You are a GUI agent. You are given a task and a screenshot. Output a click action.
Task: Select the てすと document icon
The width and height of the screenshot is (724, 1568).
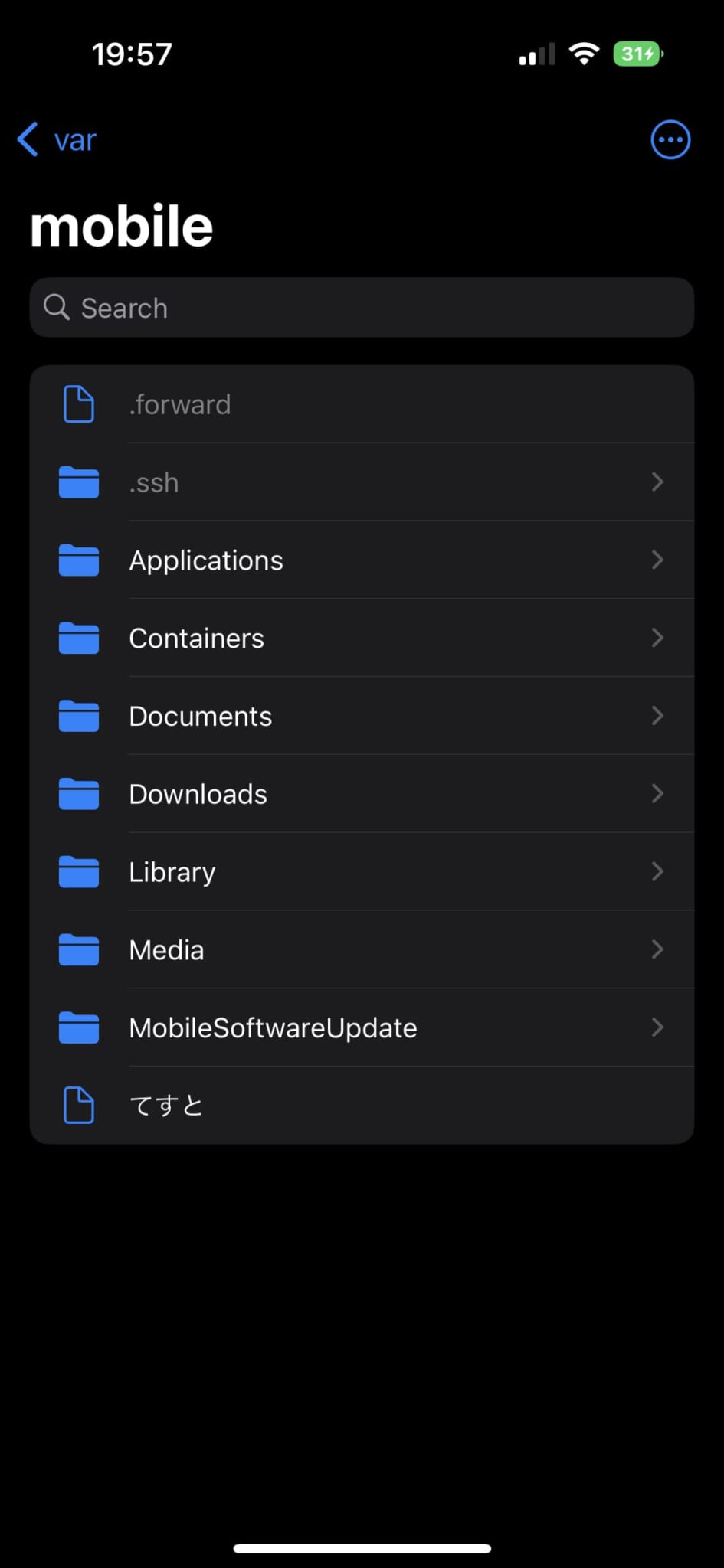tap(78, 1105)
